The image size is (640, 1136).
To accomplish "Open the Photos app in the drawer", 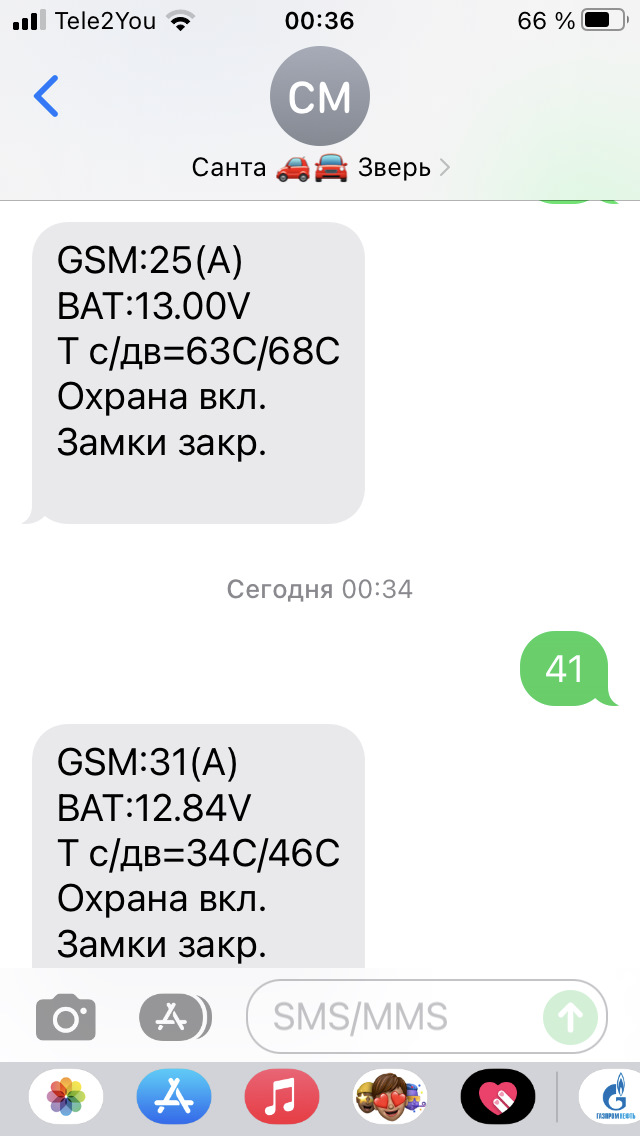I will 66,1096.
